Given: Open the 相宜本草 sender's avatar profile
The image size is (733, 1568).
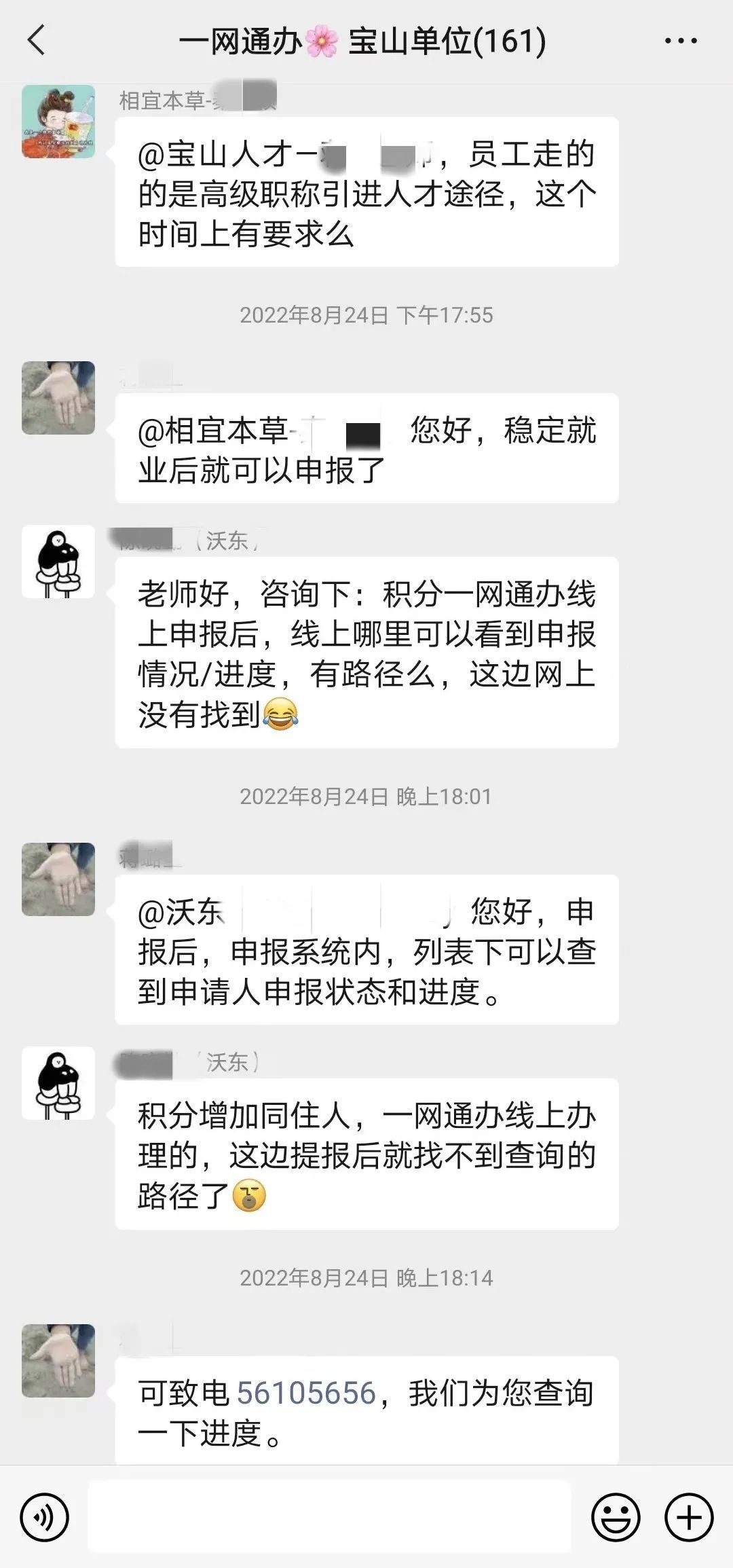Looking at the screenshot, I should tap(58, 122).
